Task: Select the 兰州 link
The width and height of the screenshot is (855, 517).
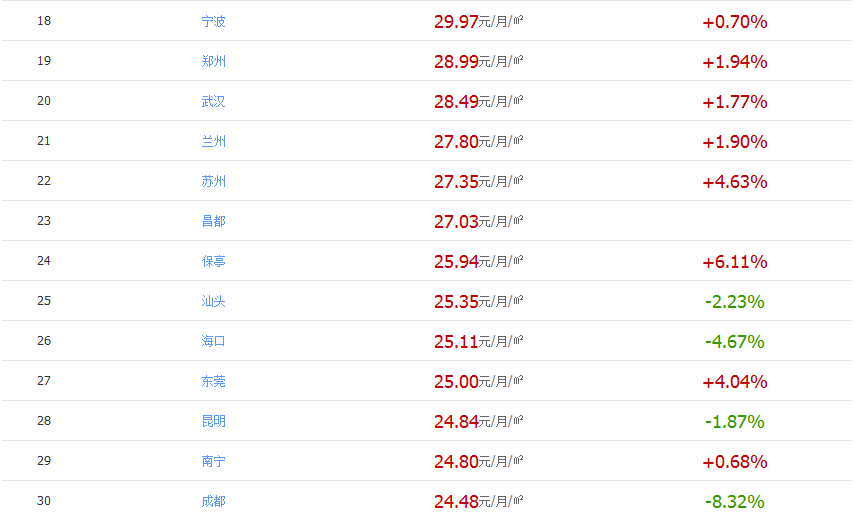Action: [x=213, y=141]
